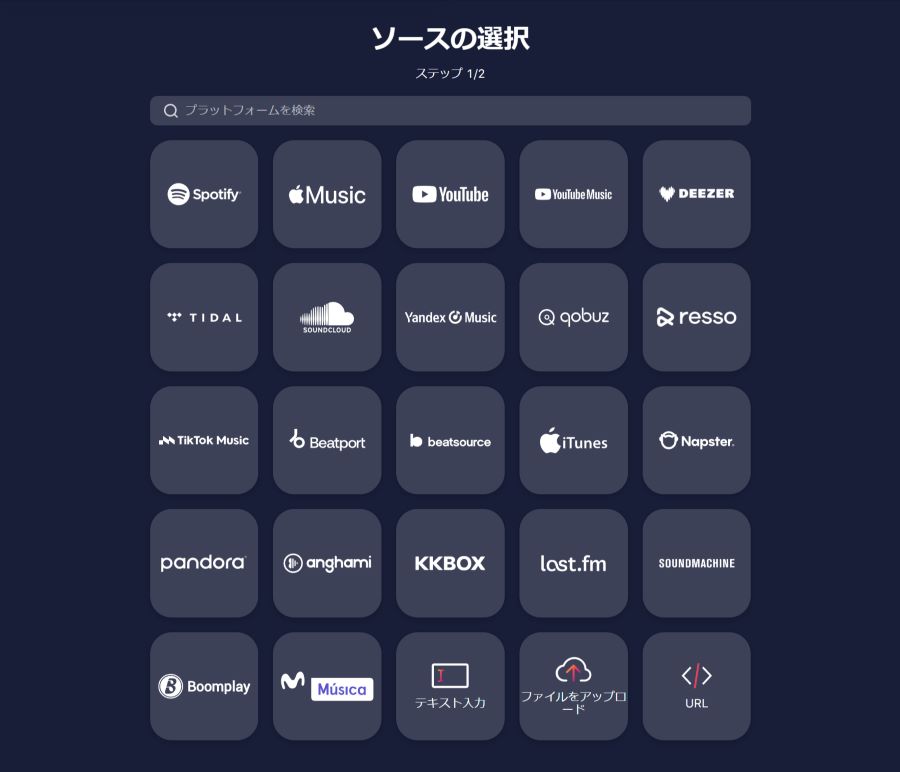Select the YouTube Music tile
The image size is (900, 772).
coord(573,194)
